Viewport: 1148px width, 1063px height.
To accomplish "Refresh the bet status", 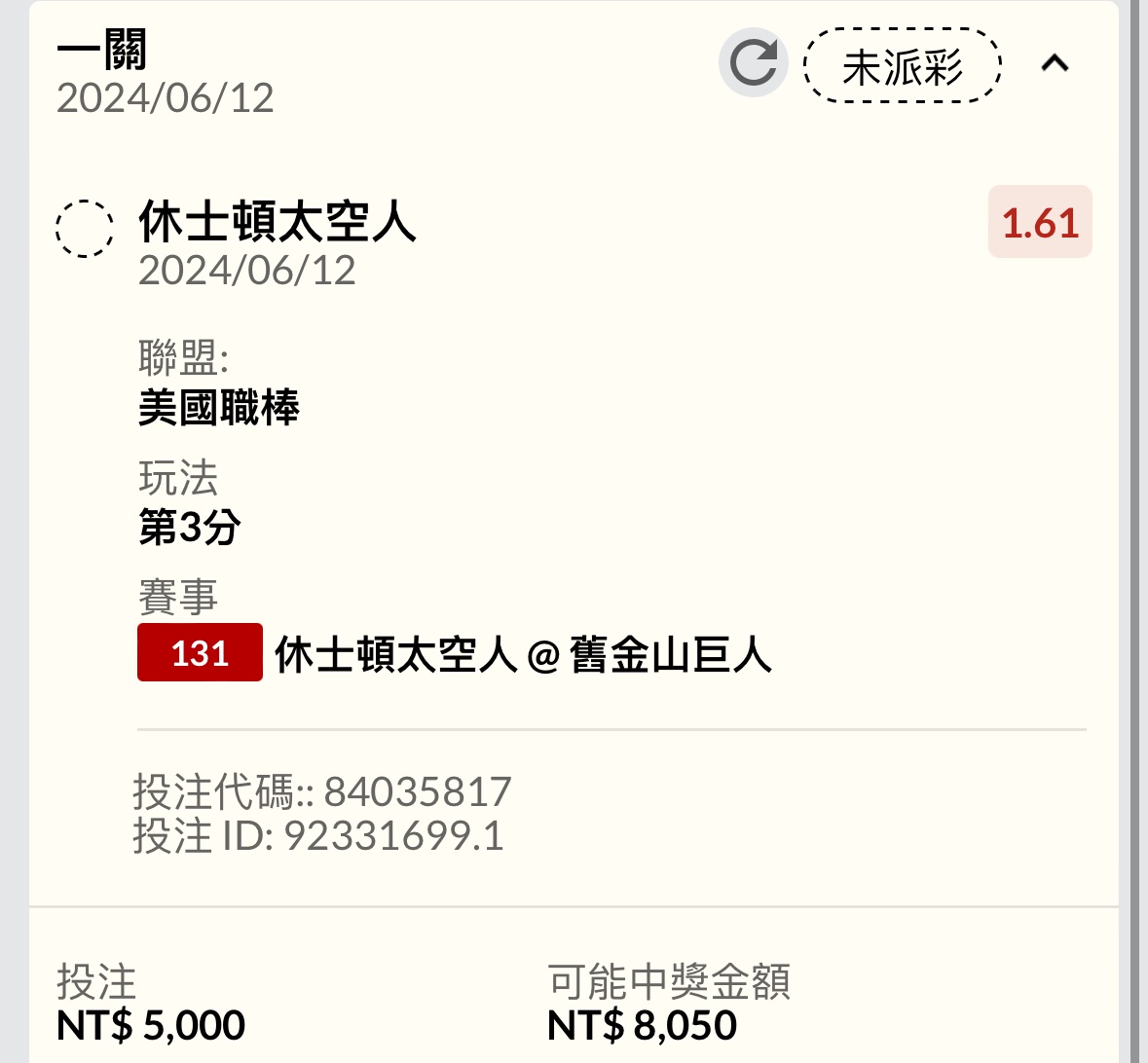I will coord(753,63).
